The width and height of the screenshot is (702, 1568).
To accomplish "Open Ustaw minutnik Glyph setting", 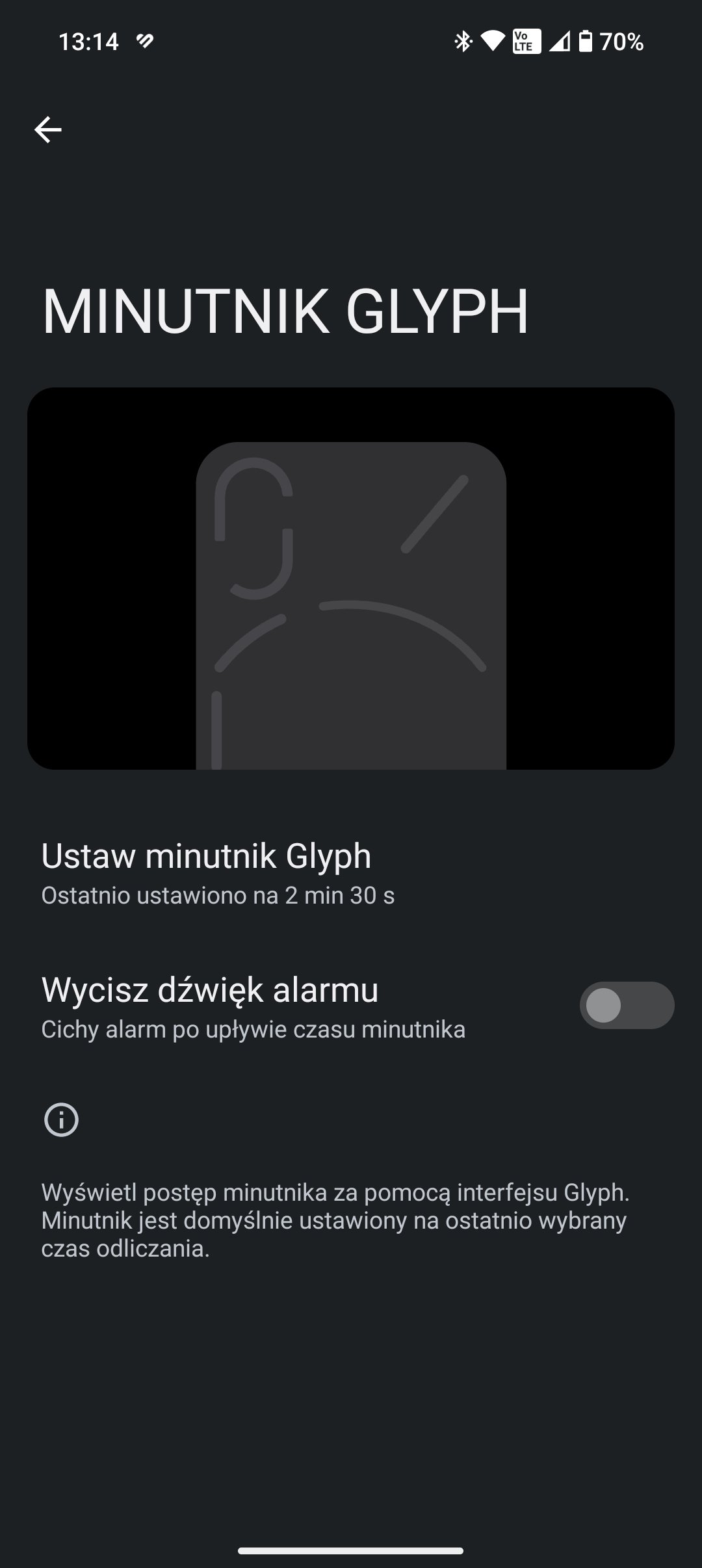I will [x=351, y=873].
